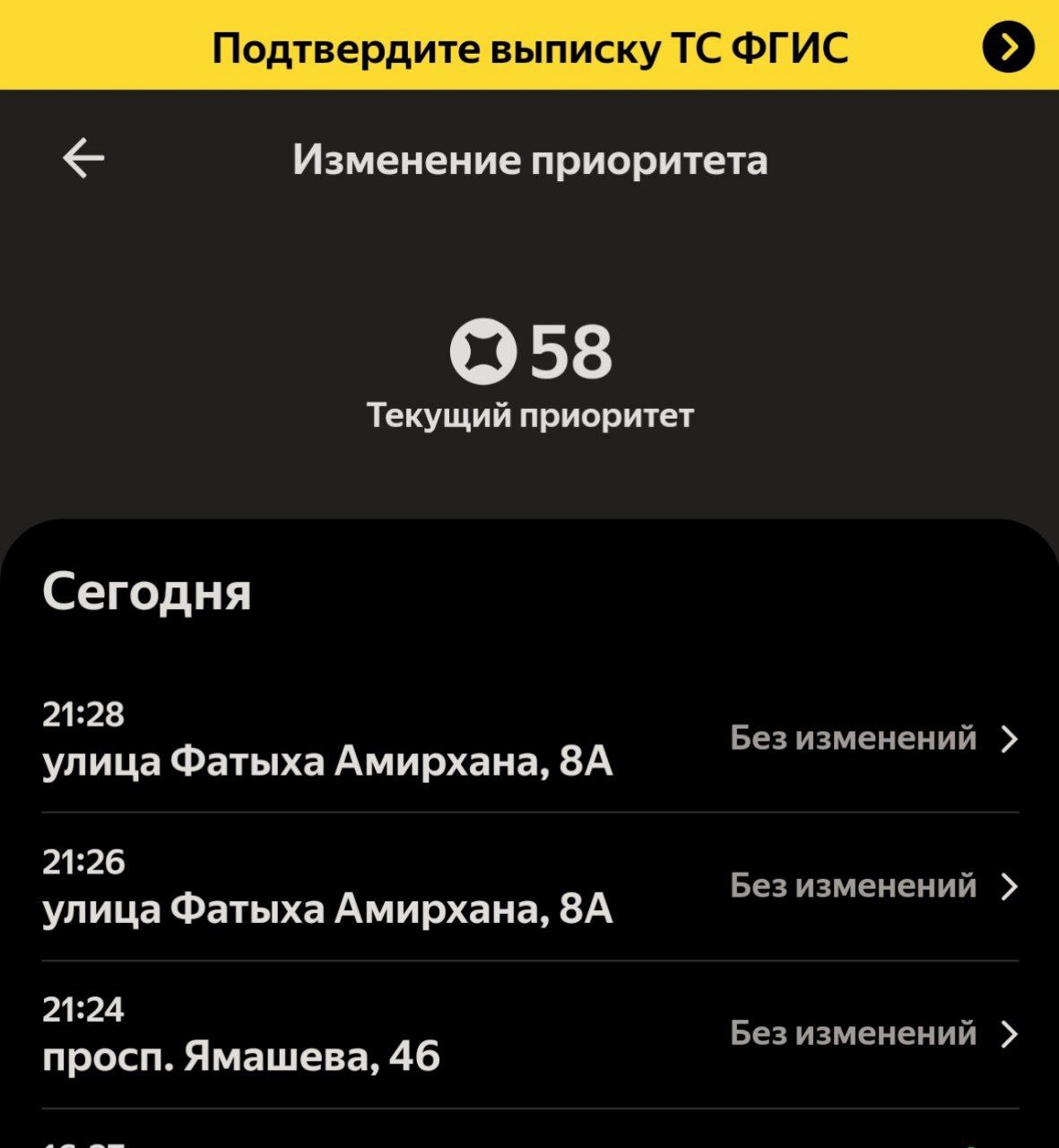Open the 21:28 entry for улица Фатыха Амирхана
Image resolution: width=1059 pixels, height=1148 pixels.
[529, 739]
